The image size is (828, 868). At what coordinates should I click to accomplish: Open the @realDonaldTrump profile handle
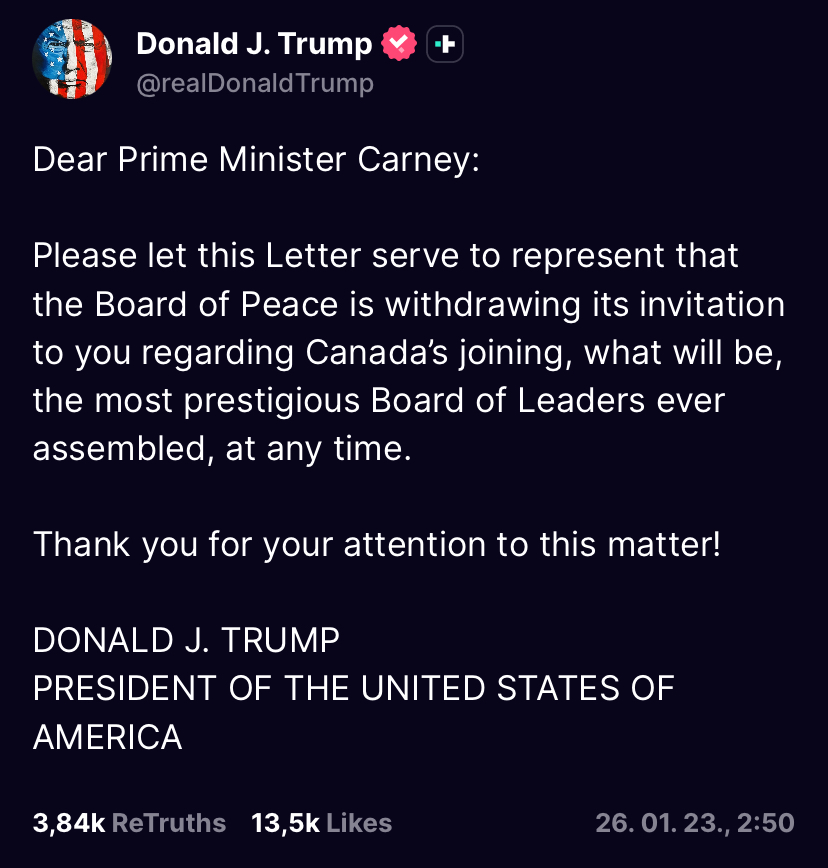coord(254,83)
